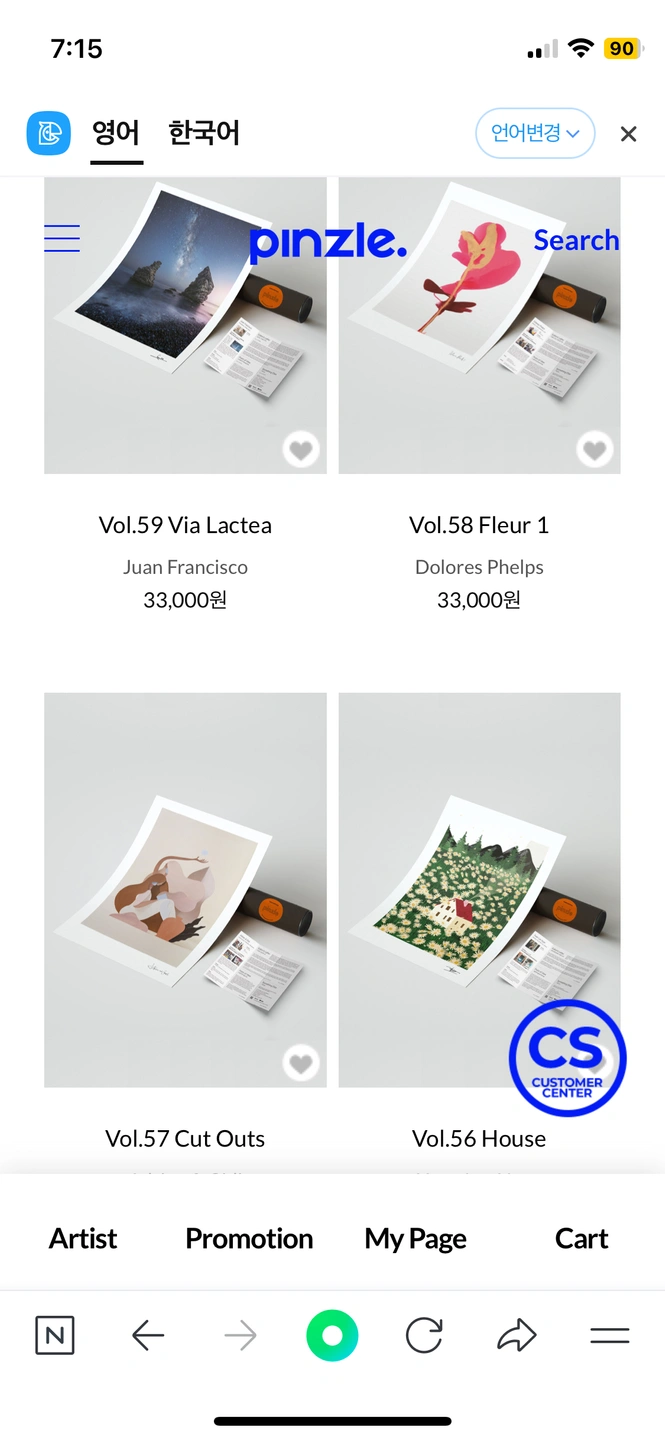Image resolution: width=665 pixels, height=1440 pixels.
Task: Close the translation bar
Action: [628, 134]
